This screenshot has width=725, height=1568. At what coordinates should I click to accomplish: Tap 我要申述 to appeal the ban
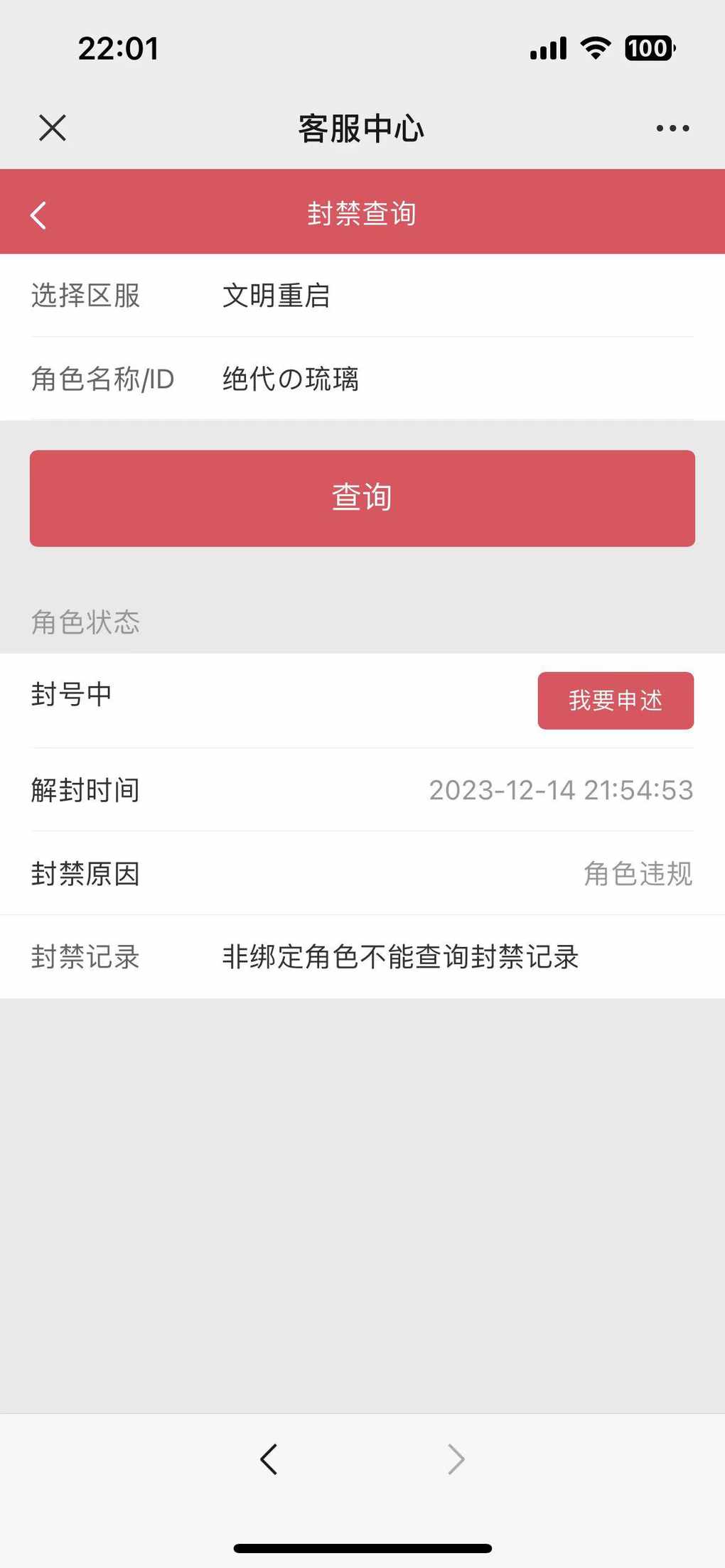pyautogui.click(x=616, y=701)
